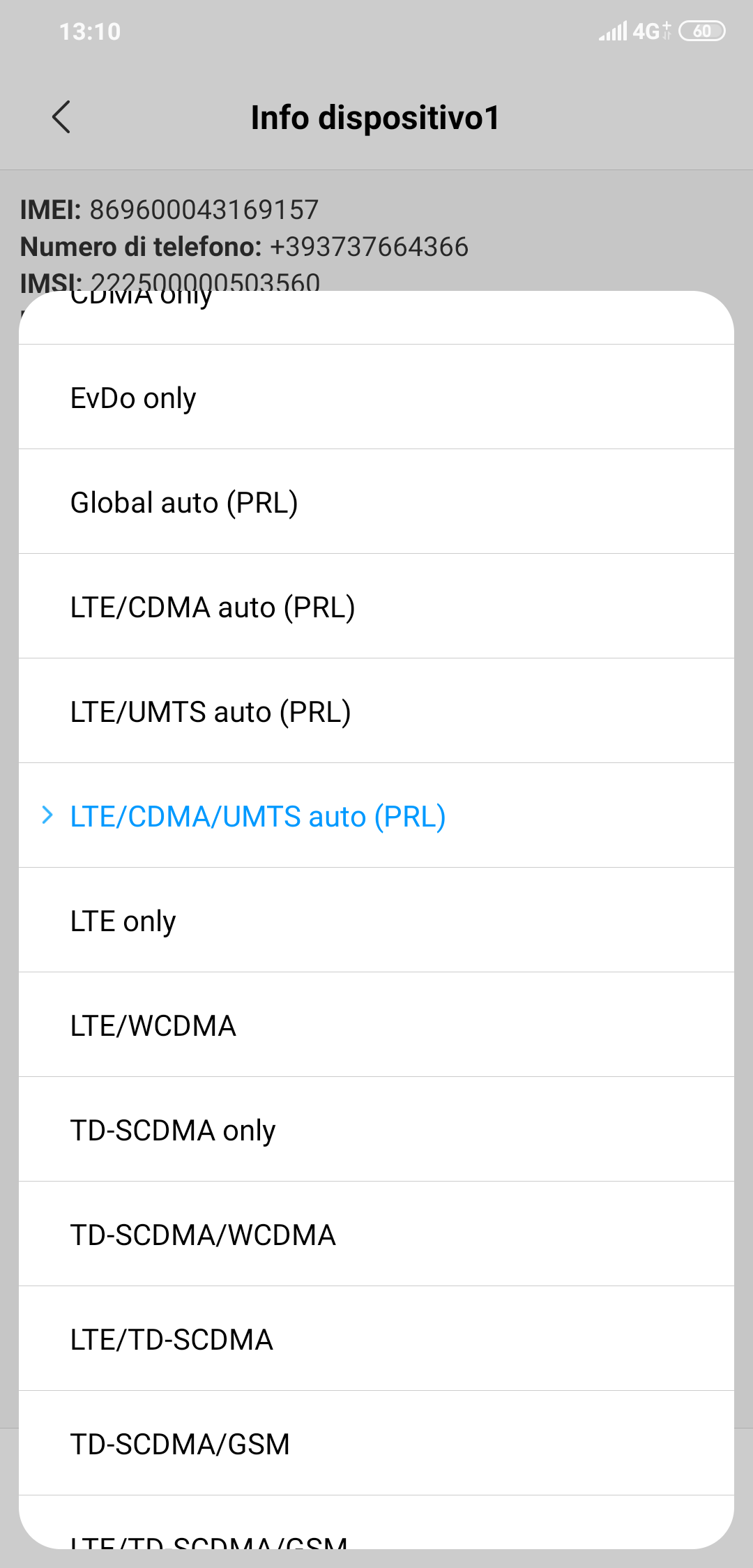Select EvDo only network type
753x1568 pixels.
pyautogui.click(x=376, y=397)
